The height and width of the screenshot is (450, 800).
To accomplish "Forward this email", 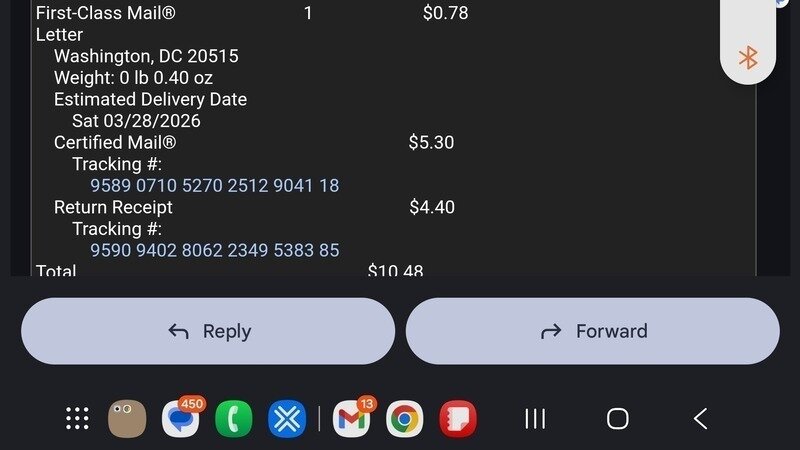I will [x=592, y=331].
